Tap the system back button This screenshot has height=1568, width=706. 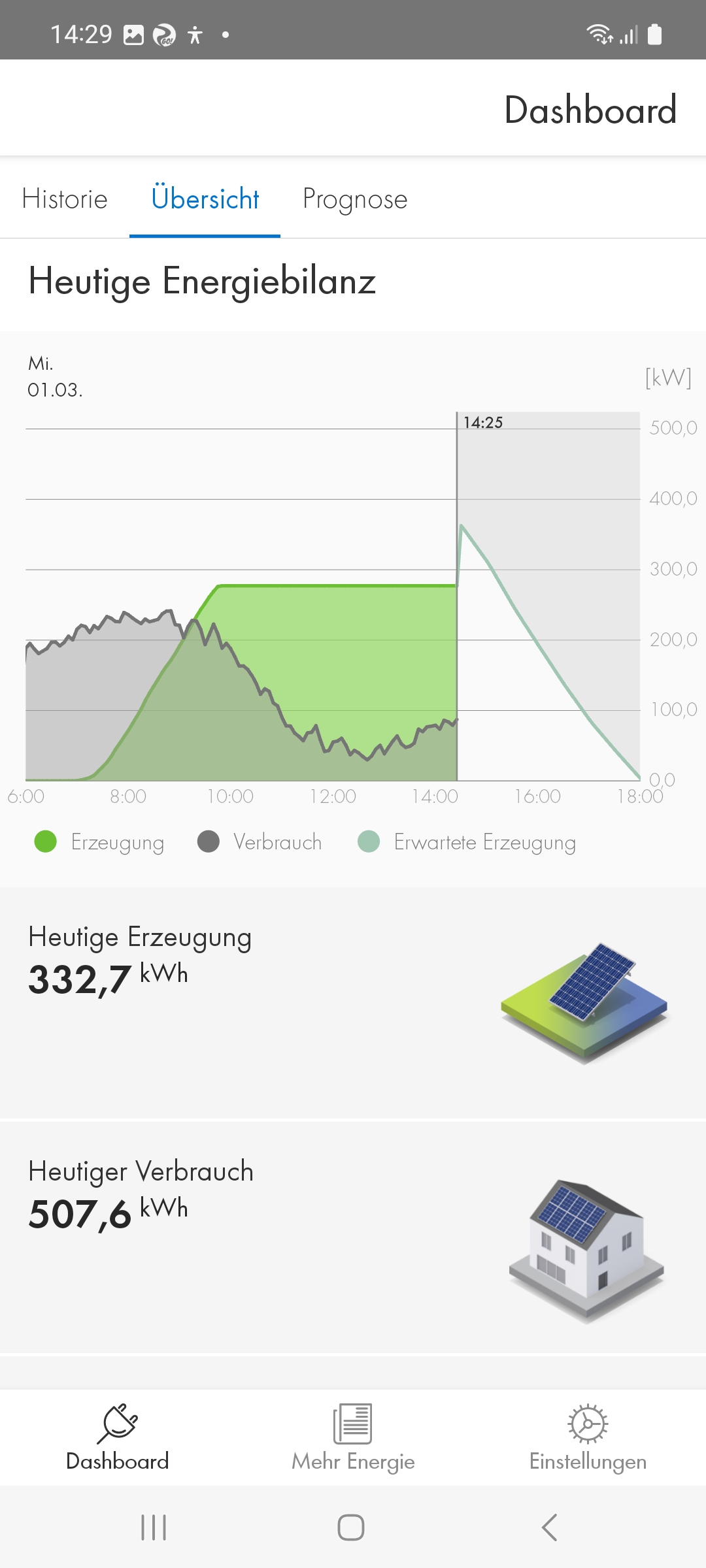550,1527
